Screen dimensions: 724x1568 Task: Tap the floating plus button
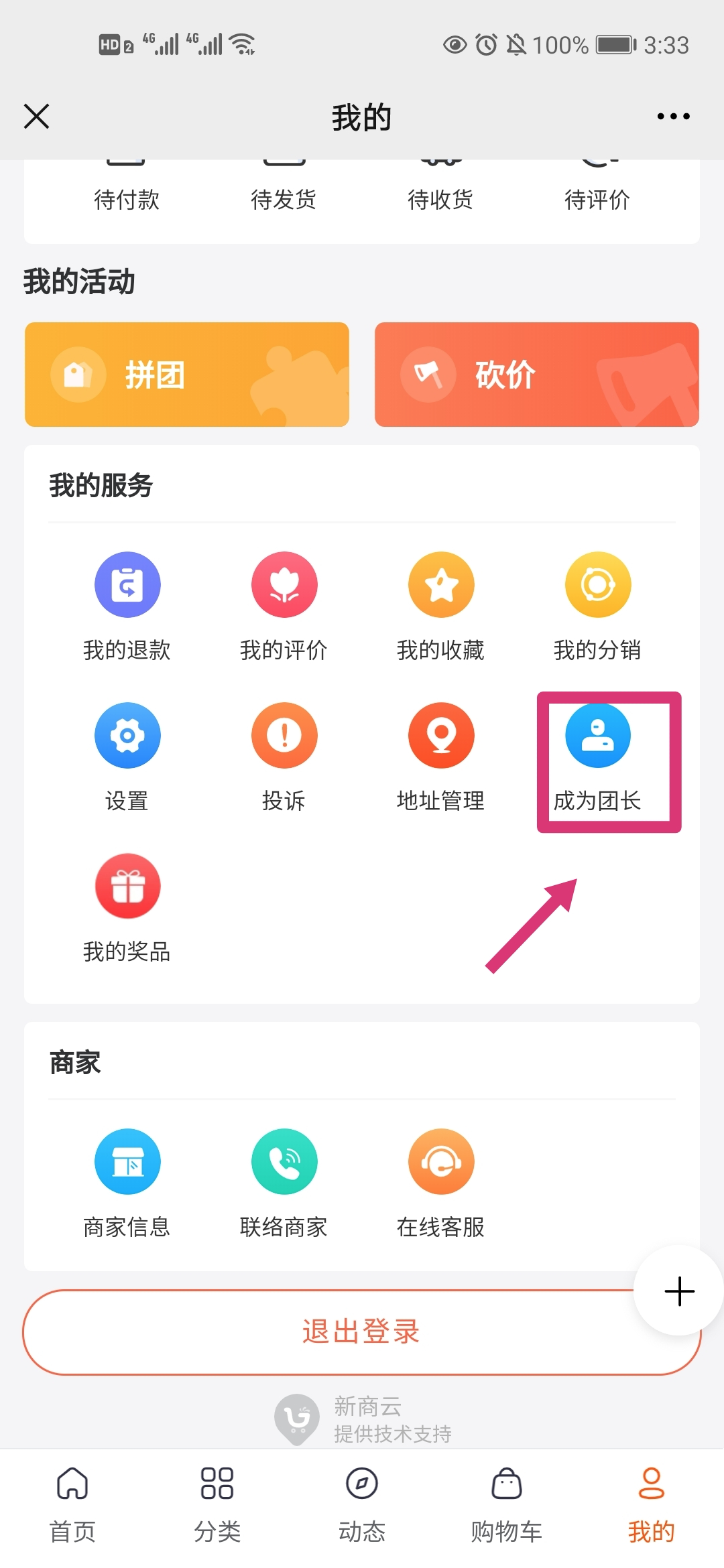tap(678, 1291)
